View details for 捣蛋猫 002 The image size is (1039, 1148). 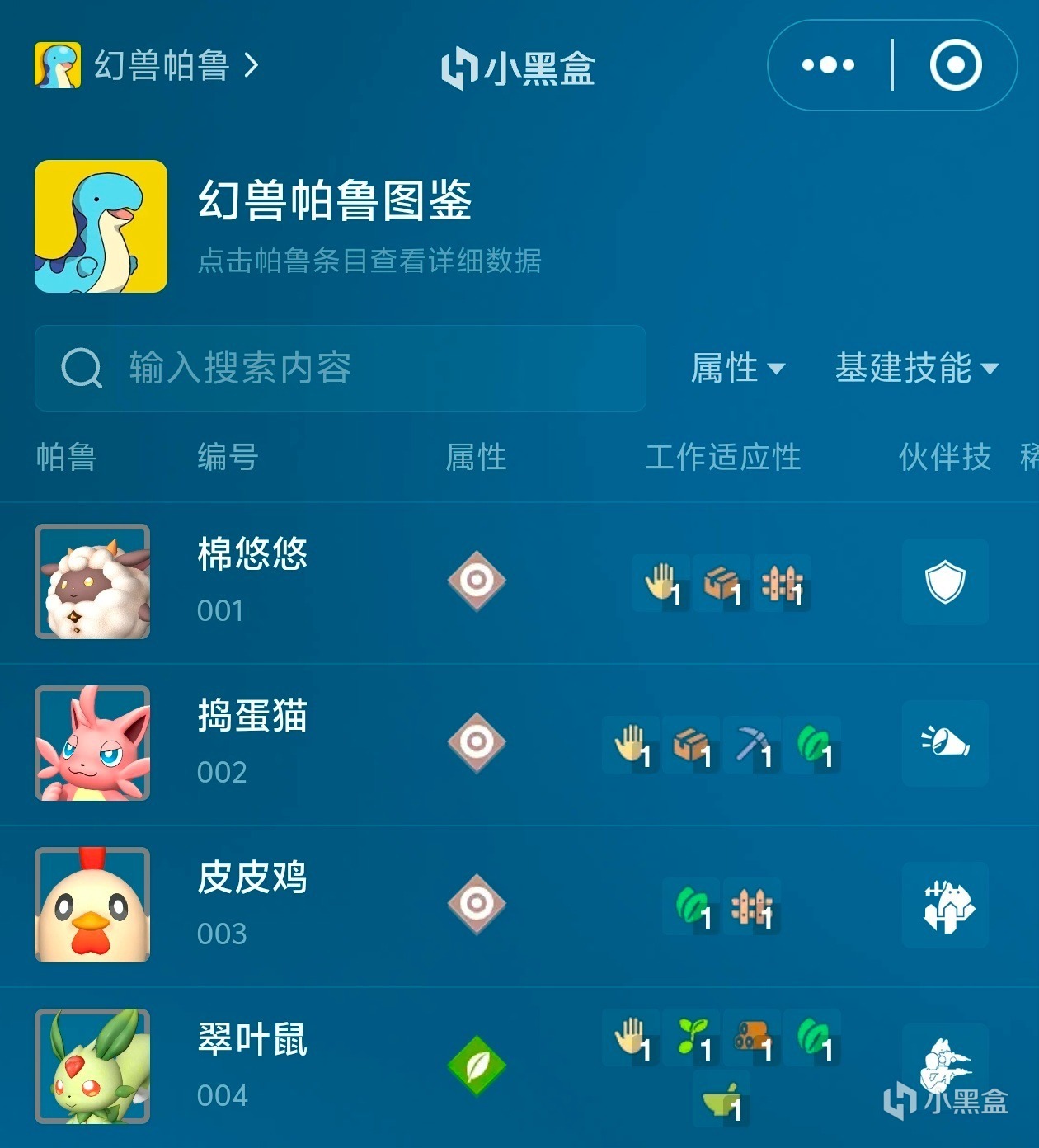point(252,742)
